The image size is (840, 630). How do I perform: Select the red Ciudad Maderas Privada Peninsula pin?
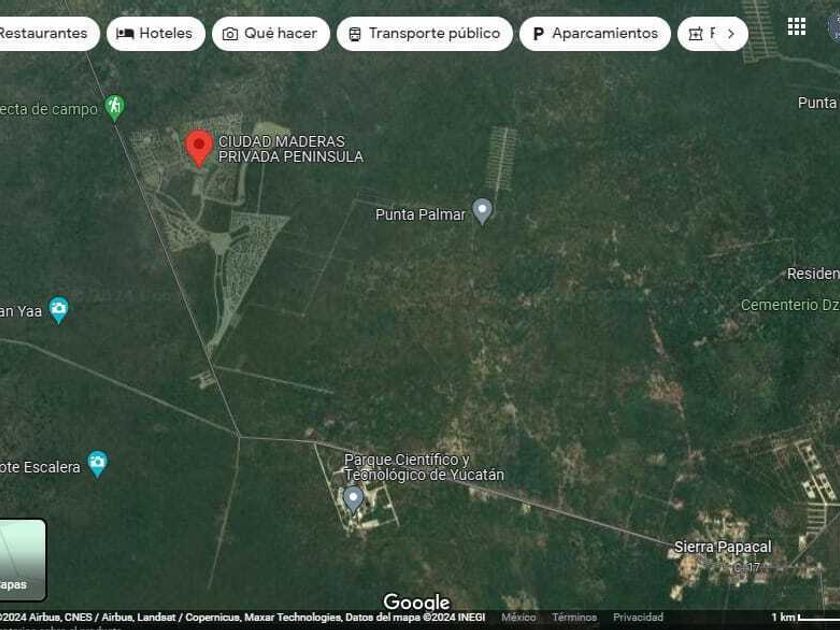coord(199,148)
